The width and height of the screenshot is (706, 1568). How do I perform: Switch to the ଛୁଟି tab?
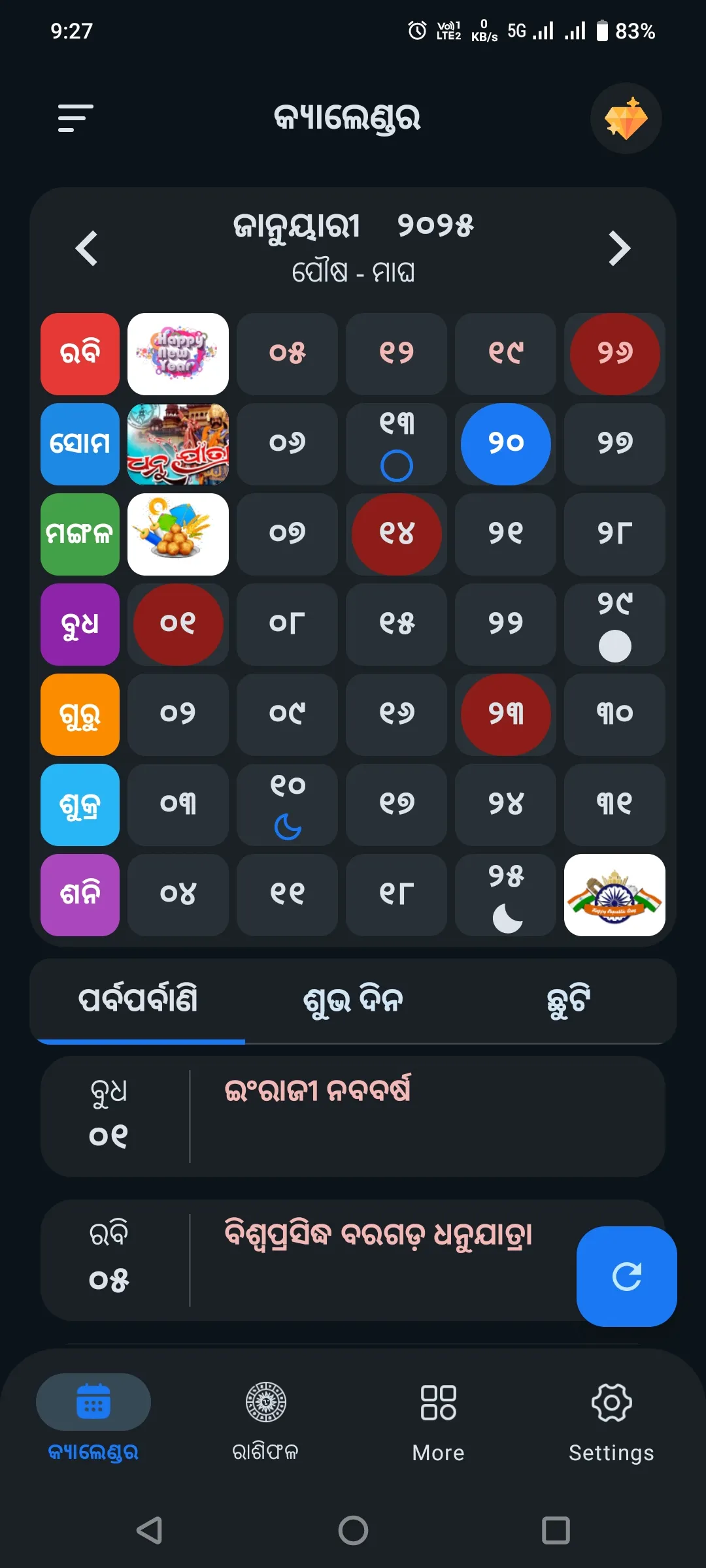[568, 1000]
